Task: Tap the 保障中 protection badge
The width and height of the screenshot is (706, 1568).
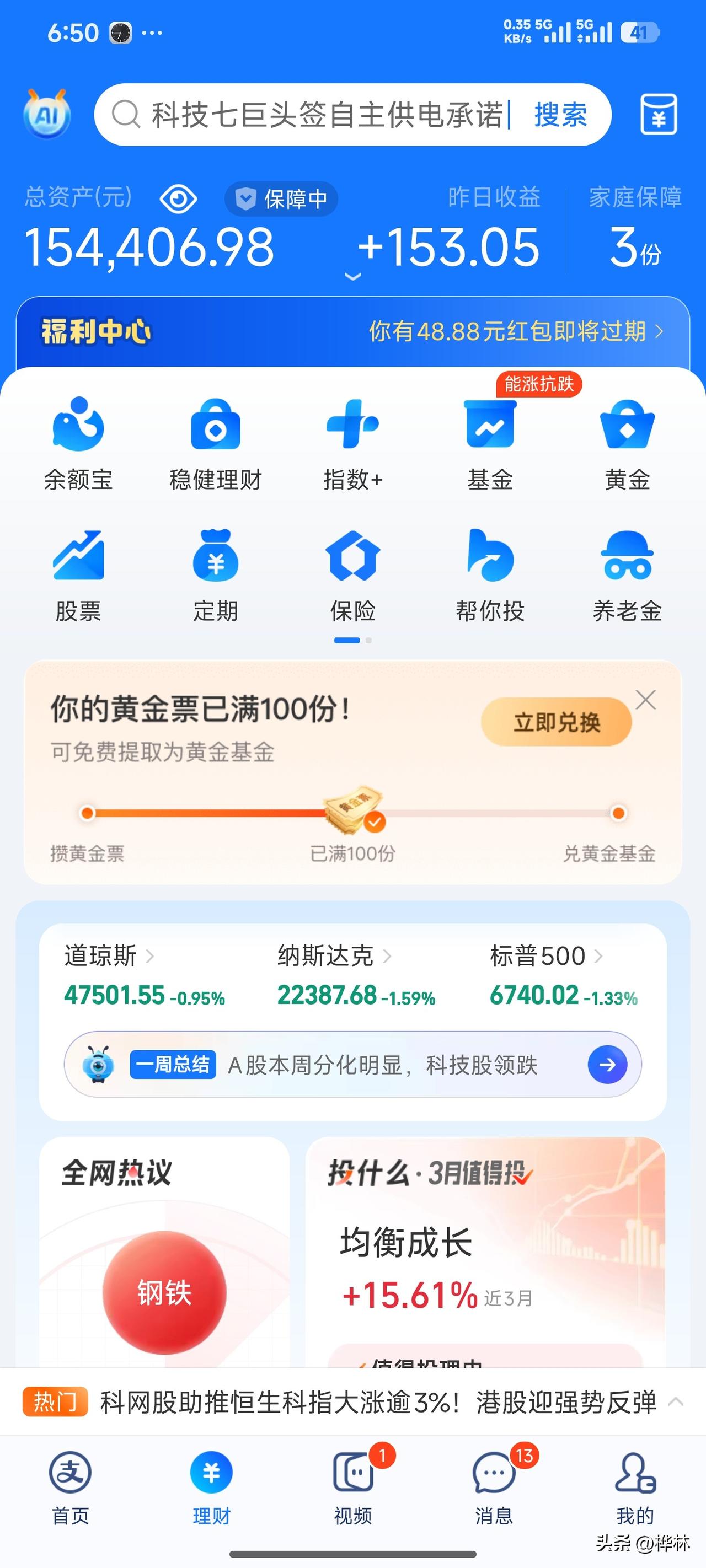Action: coord(280,198)
